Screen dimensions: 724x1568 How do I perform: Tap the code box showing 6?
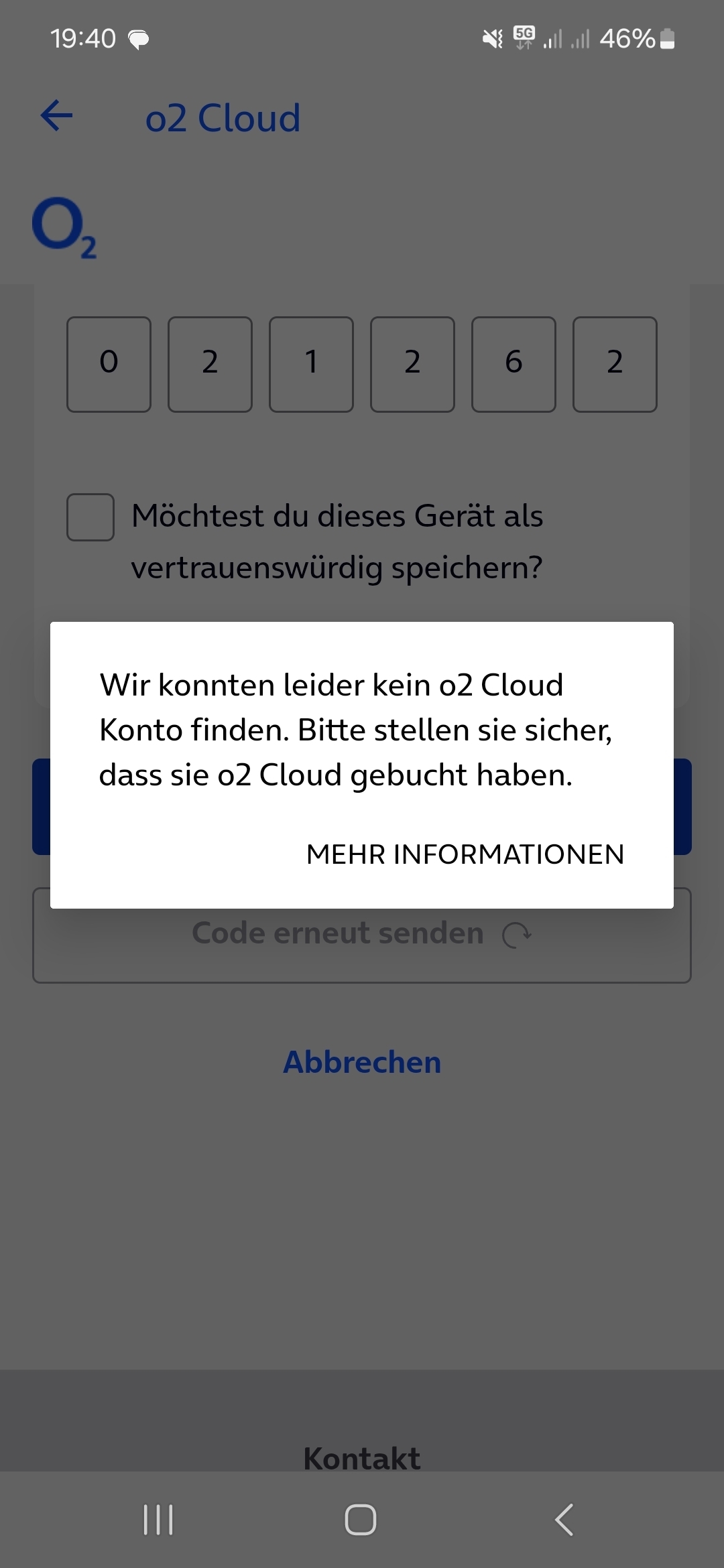click(514, 365)
